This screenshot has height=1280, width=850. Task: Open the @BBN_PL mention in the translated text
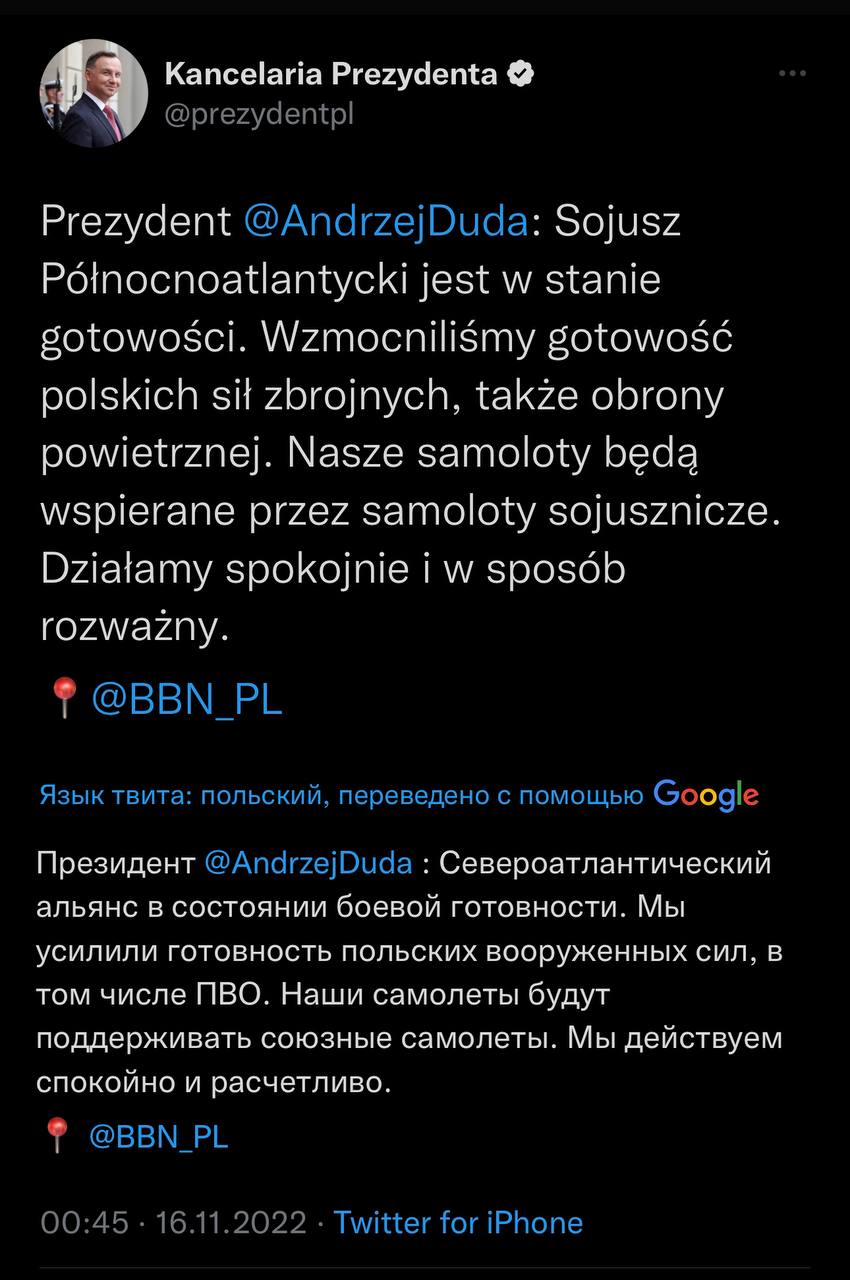[159, 1136]
